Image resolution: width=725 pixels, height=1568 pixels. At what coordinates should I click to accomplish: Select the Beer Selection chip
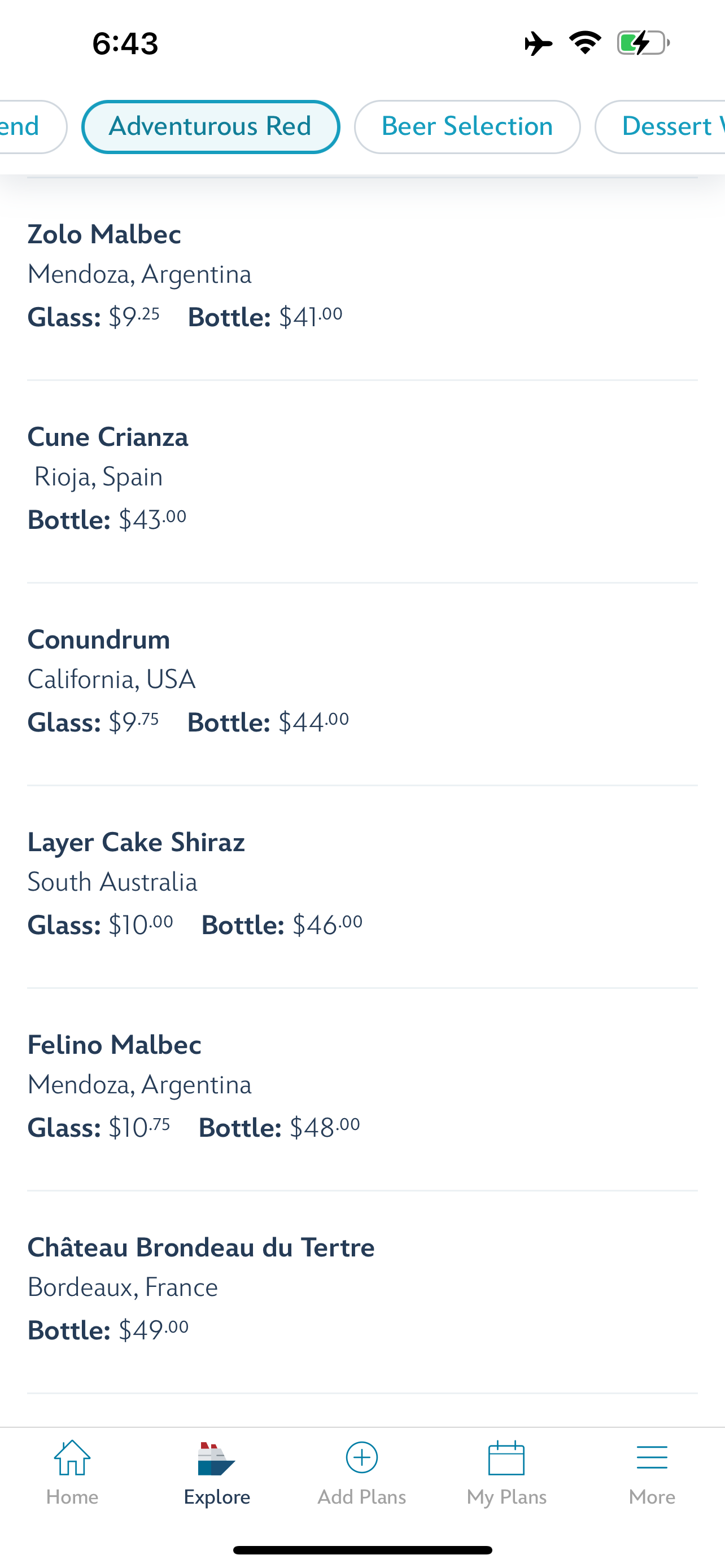point(467,126)
